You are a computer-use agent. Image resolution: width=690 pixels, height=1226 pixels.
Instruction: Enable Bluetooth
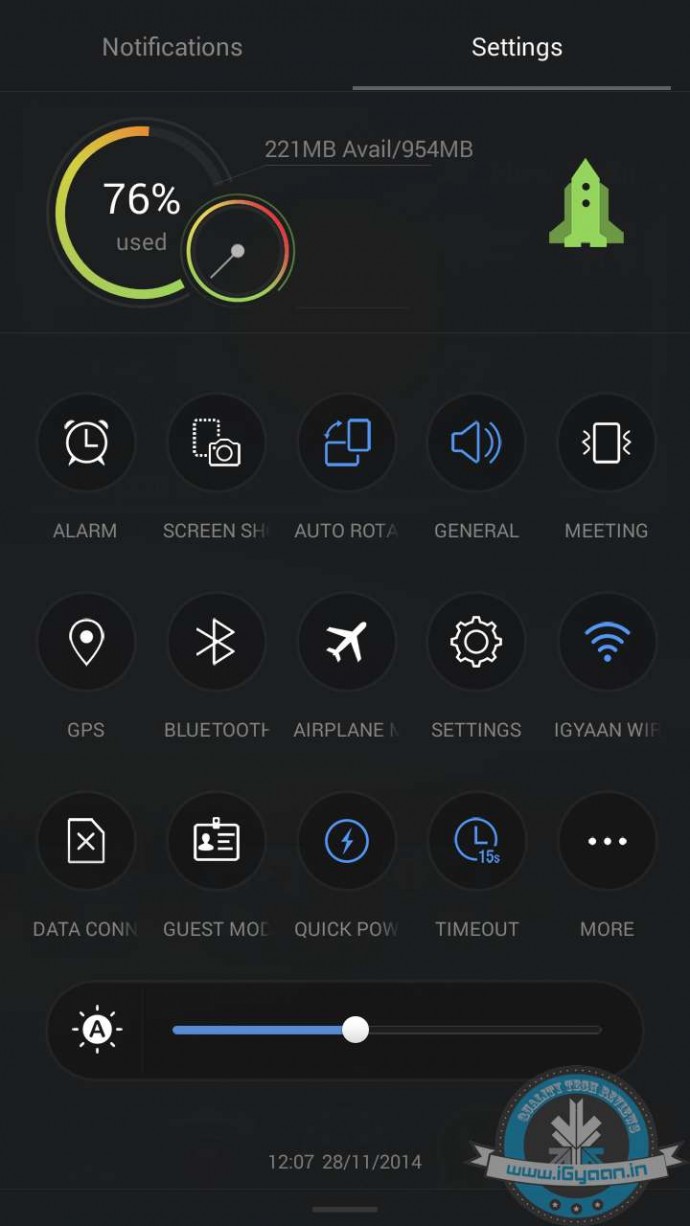click(216, 641)
